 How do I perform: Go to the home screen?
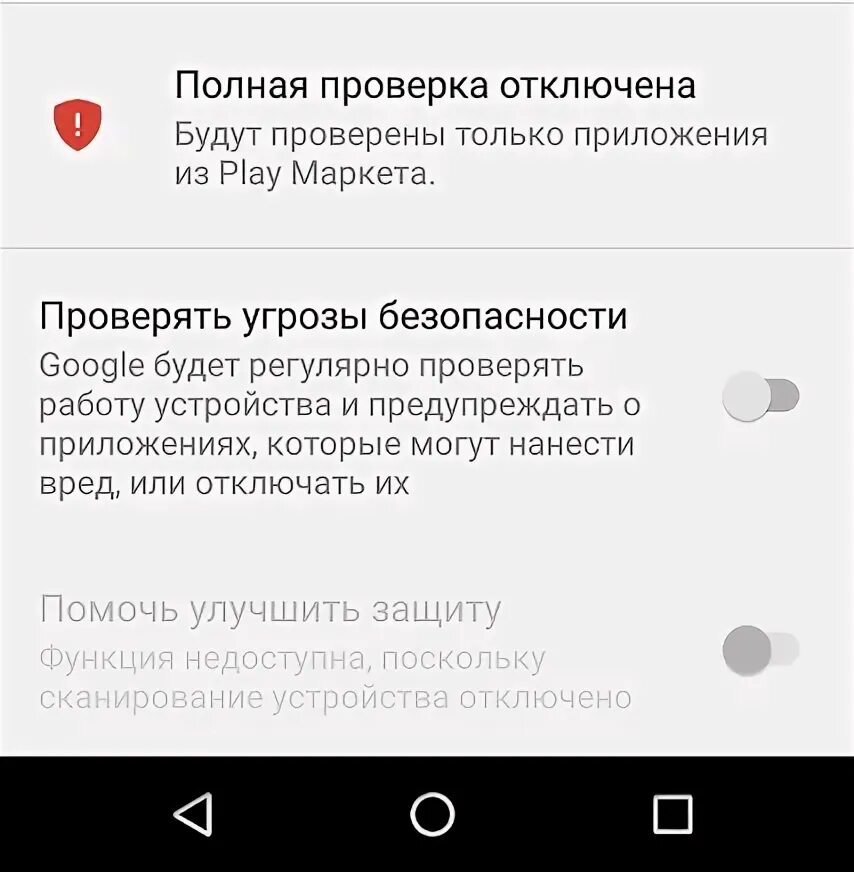click(x=432, y=814)
